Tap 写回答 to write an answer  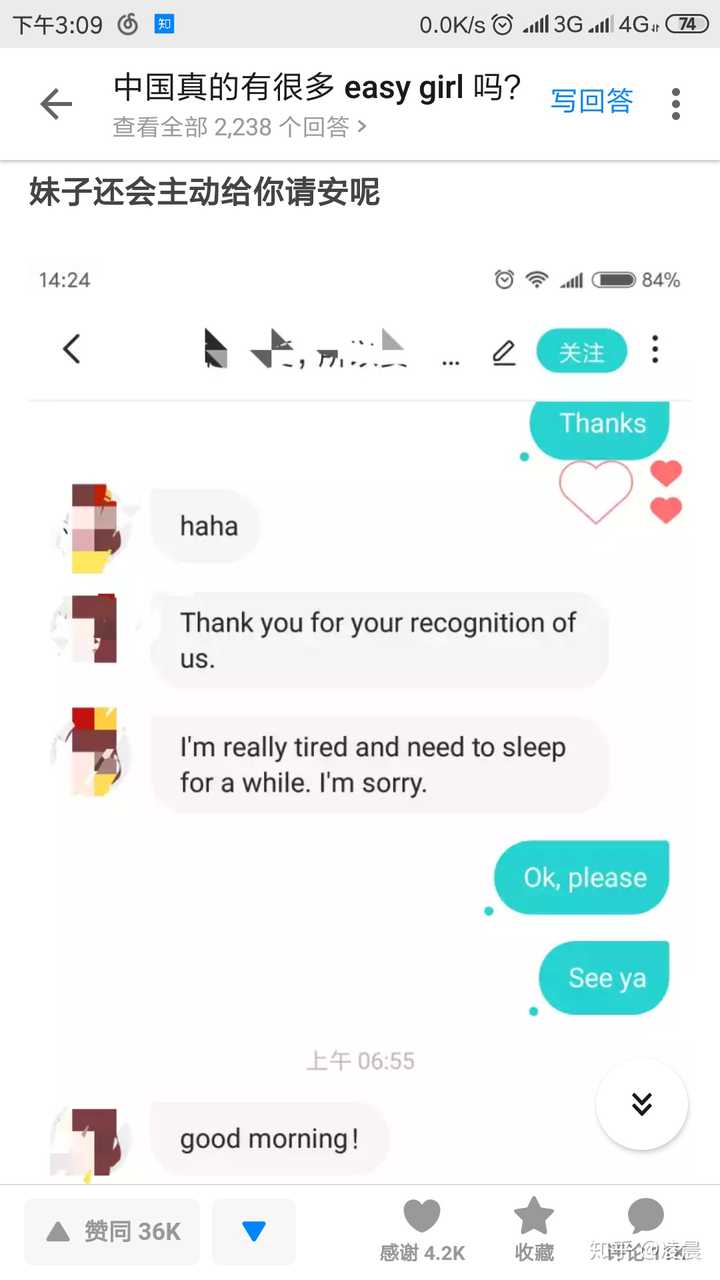[592, 101]
